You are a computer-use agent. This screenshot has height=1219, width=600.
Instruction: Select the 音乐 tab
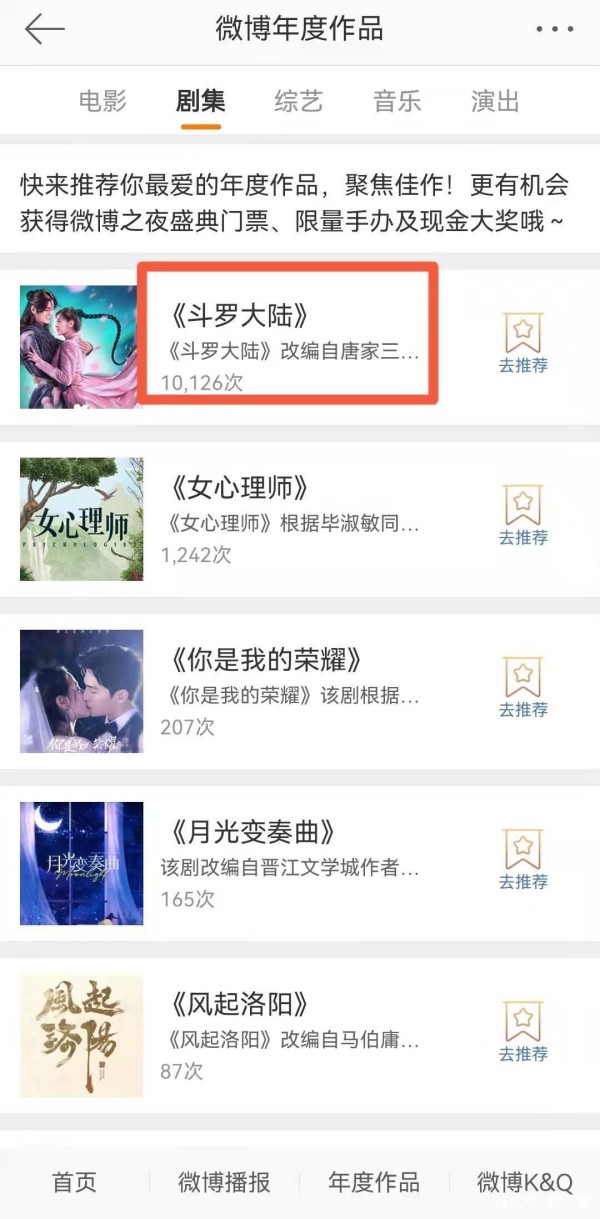(397, 101)
